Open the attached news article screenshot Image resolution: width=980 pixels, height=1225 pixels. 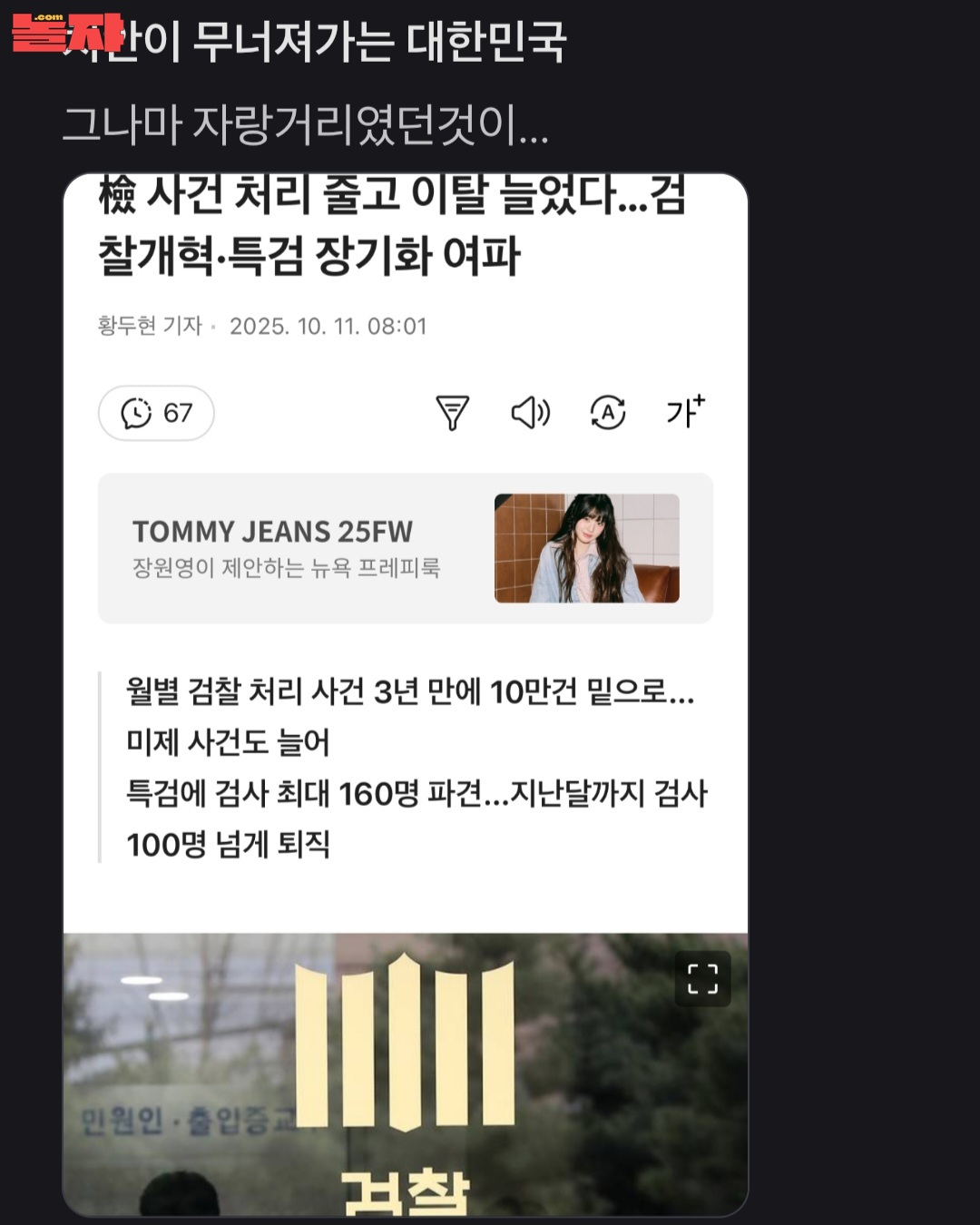click(x=405, y=694)
